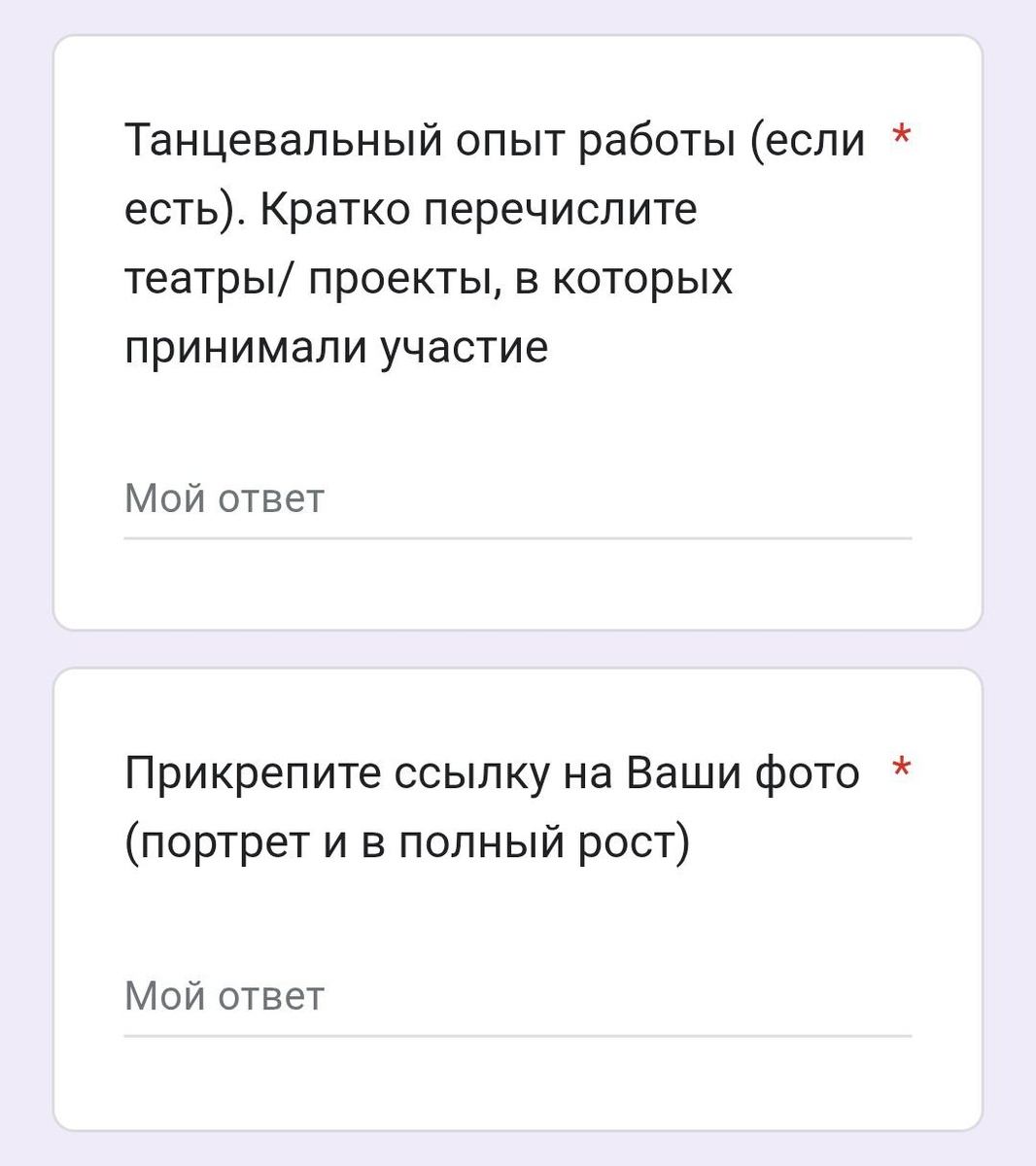Tap the dance work experience answer field
This screenshot has height=1166, width=1036.
[517, 499]
